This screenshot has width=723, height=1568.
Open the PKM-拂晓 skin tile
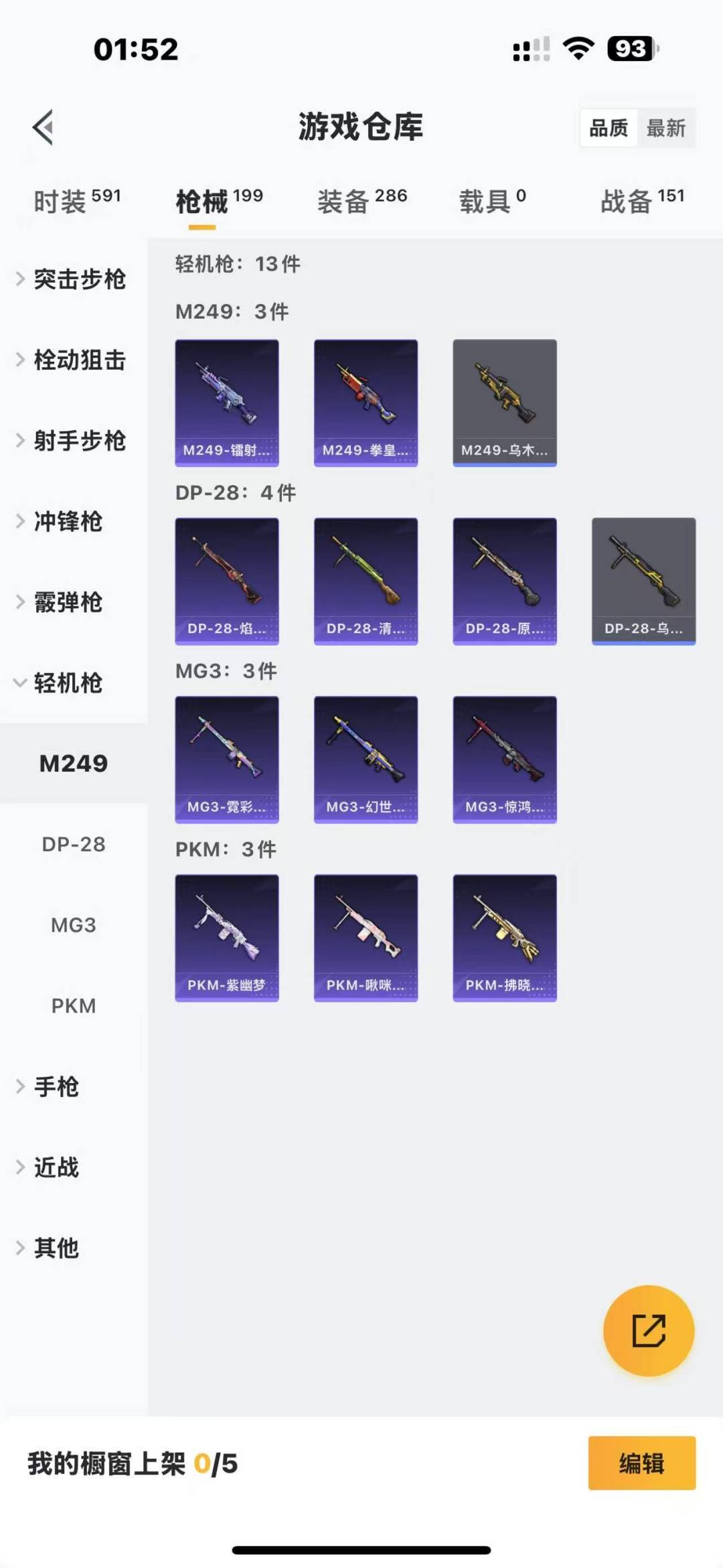505,938
